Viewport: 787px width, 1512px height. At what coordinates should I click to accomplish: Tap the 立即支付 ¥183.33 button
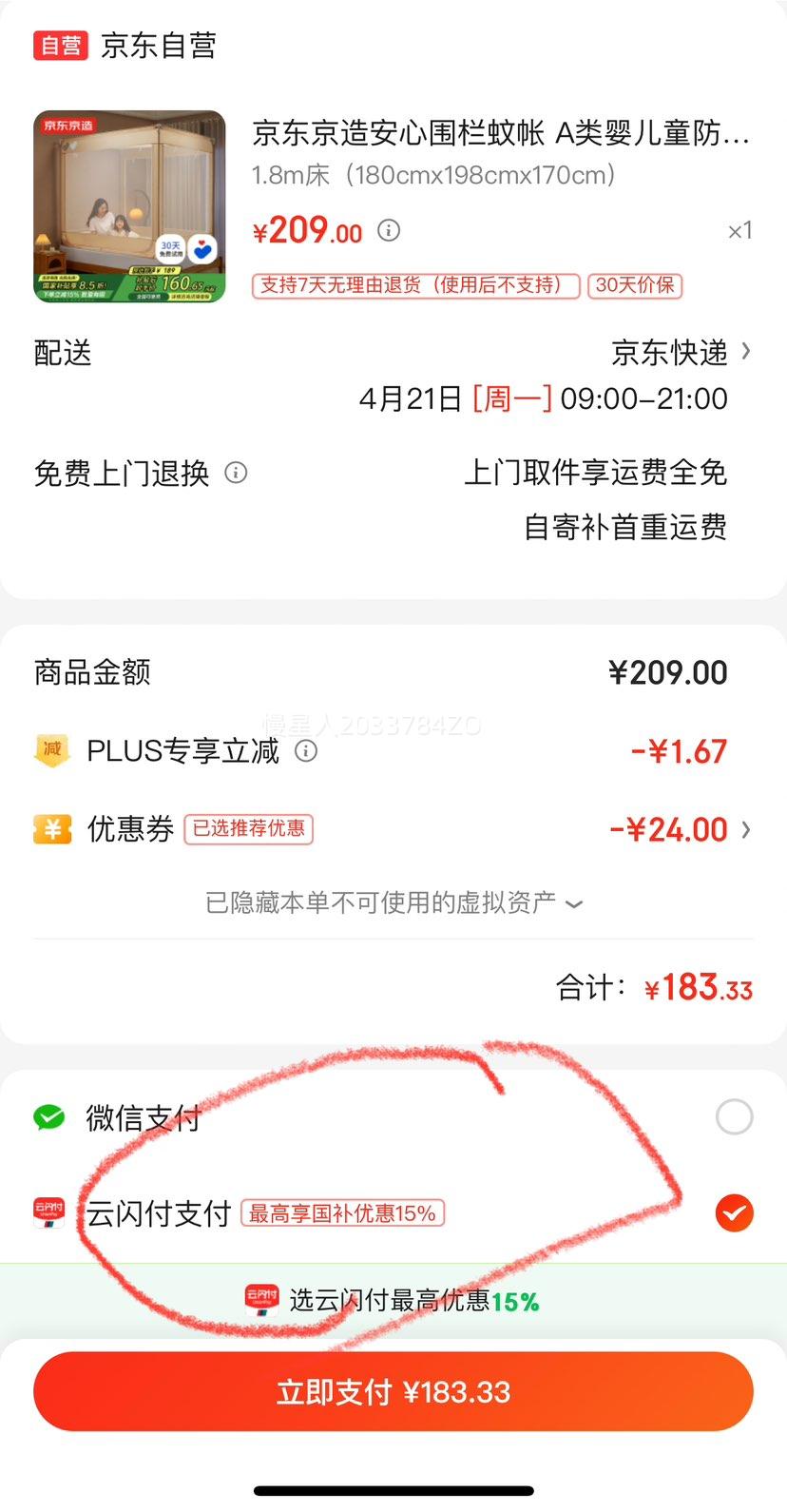[x=393, y=1391]
